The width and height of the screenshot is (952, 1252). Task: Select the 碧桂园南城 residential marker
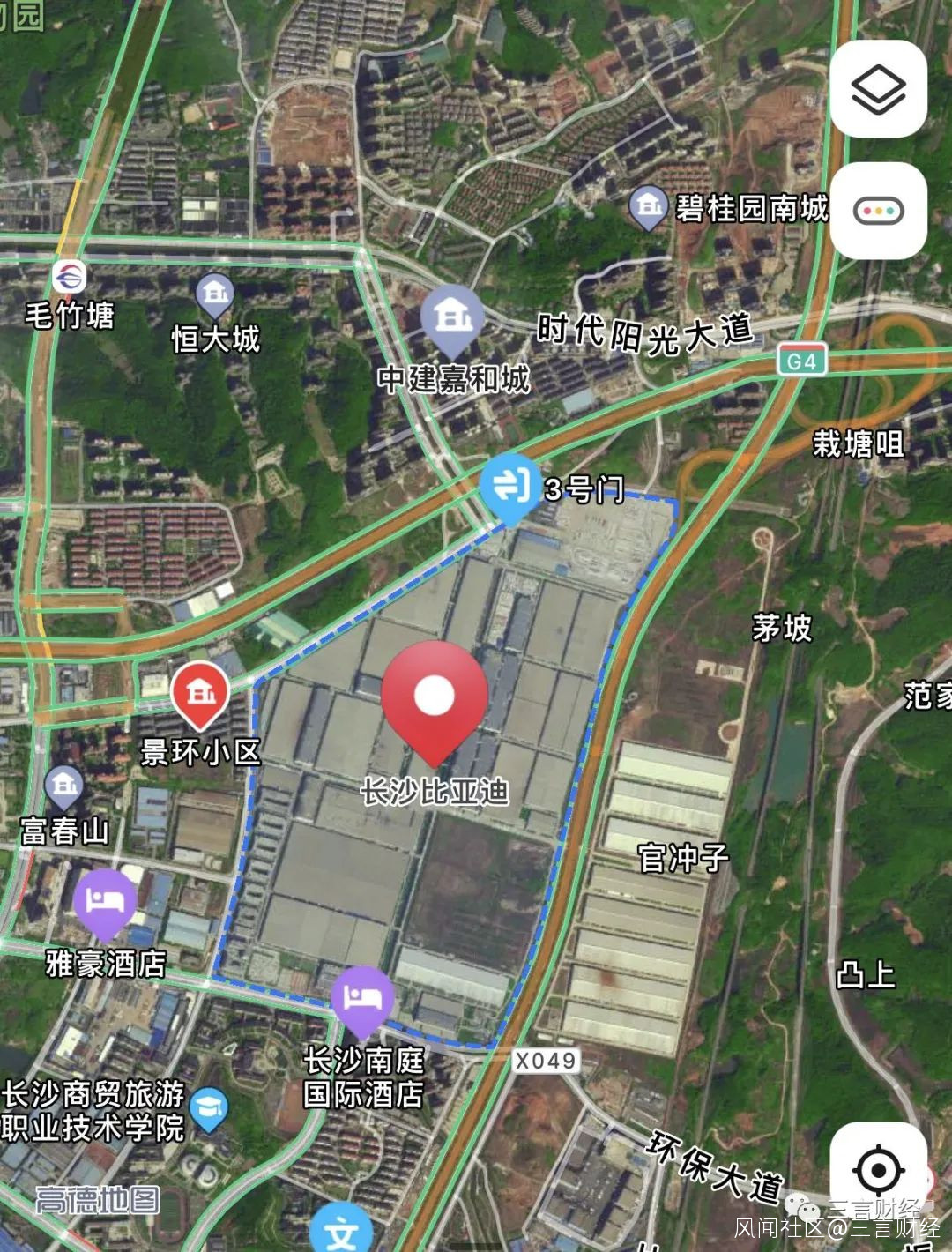(649, 207)
